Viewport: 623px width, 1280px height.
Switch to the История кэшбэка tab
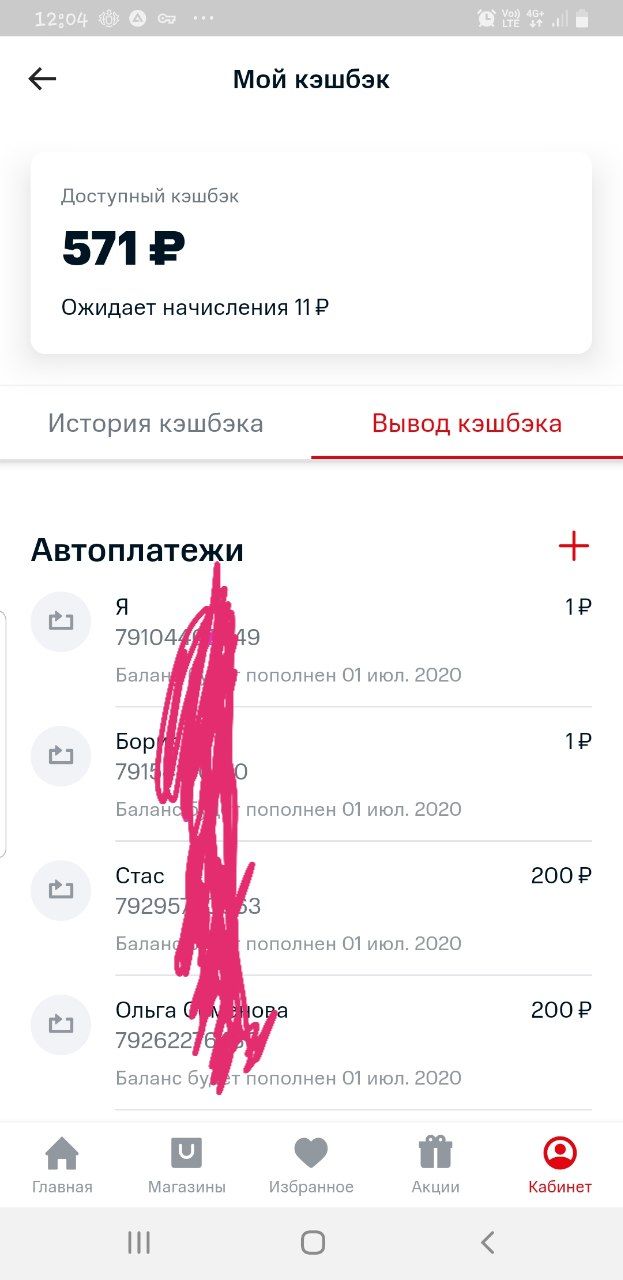(x=156, y=423)
